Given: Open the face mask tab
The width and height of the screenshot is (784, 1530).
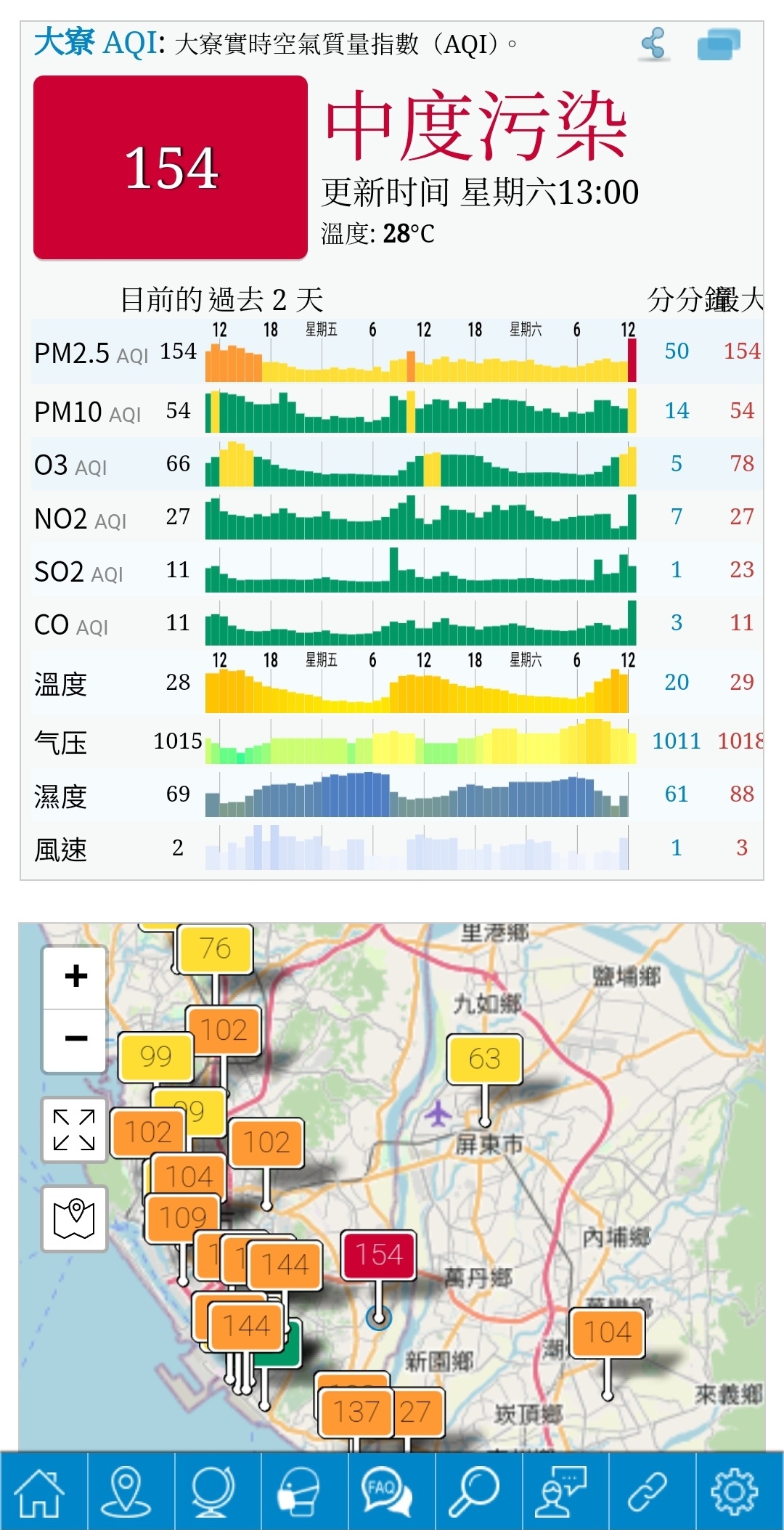Looking at the screenshot, I should click(300, 1492).
